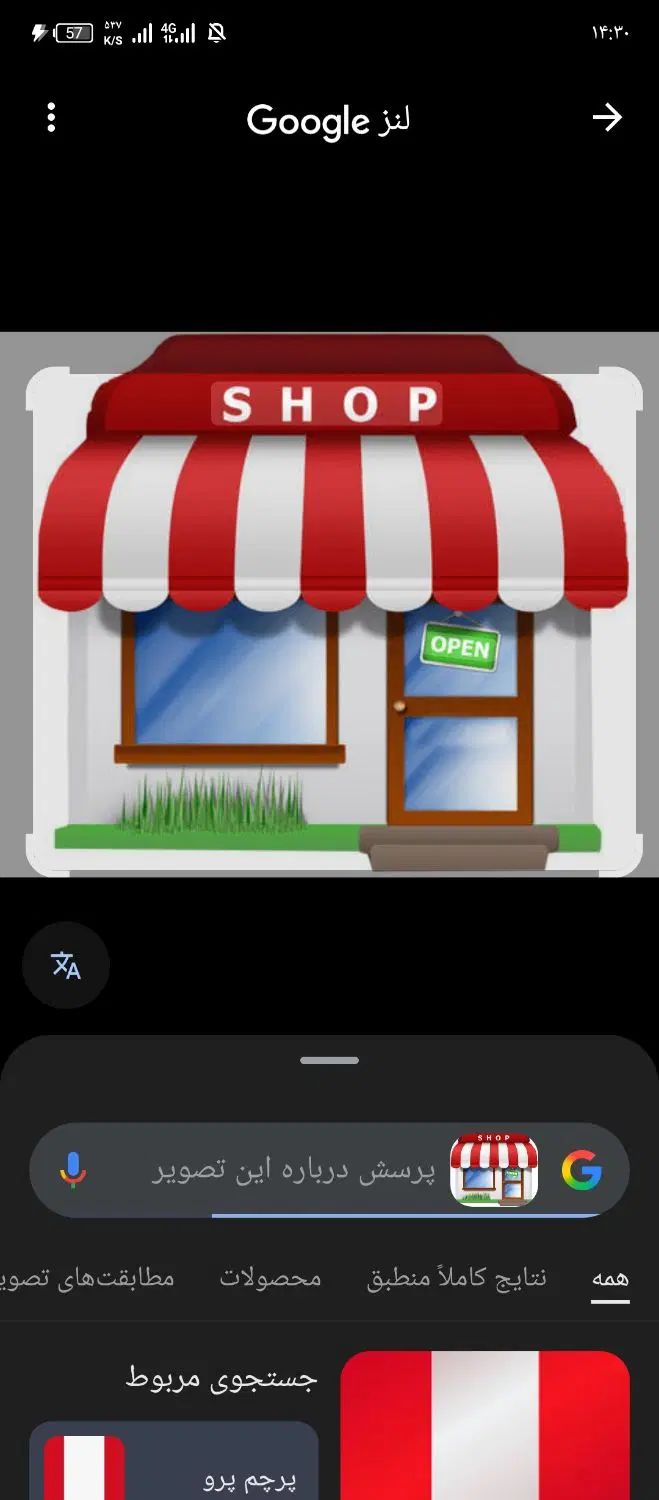Tap the shop thumbnail in search bar

coord(494,1170)
